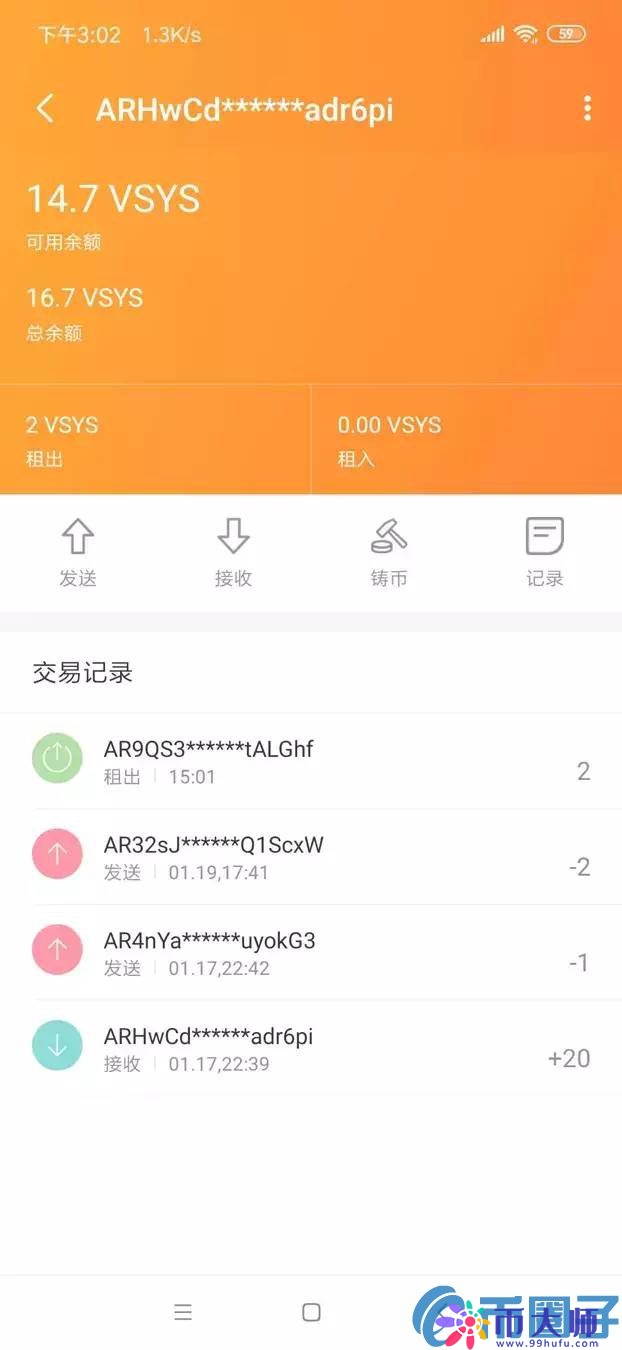Screen dimensions: 622x1350
Task: Open 接收 to receive VSYS
Action: tap(233, 552)
